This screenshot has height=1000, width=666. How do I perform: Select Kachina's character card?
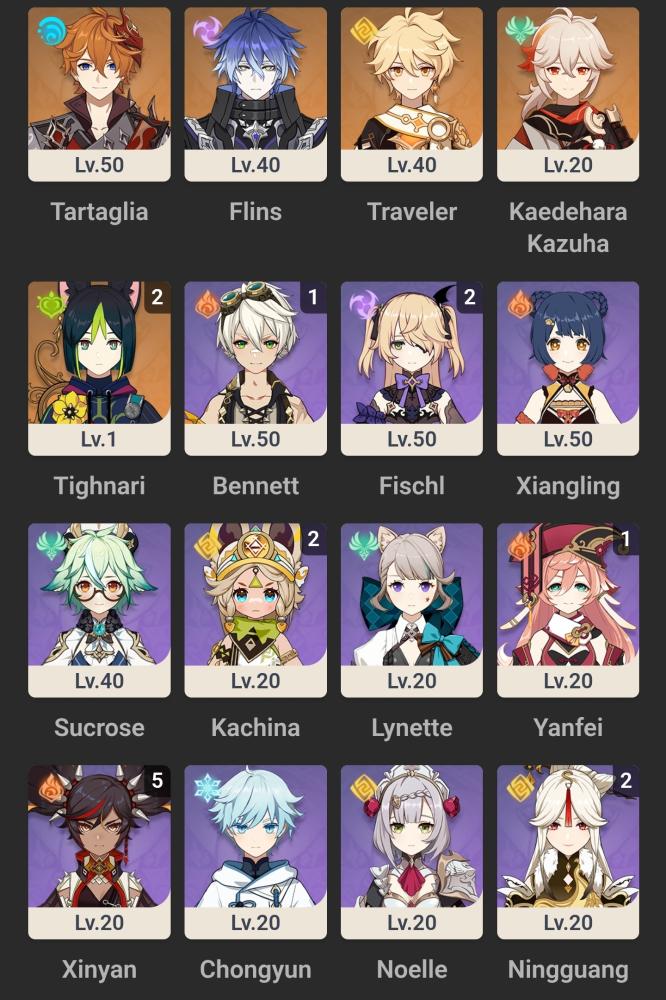256,610
